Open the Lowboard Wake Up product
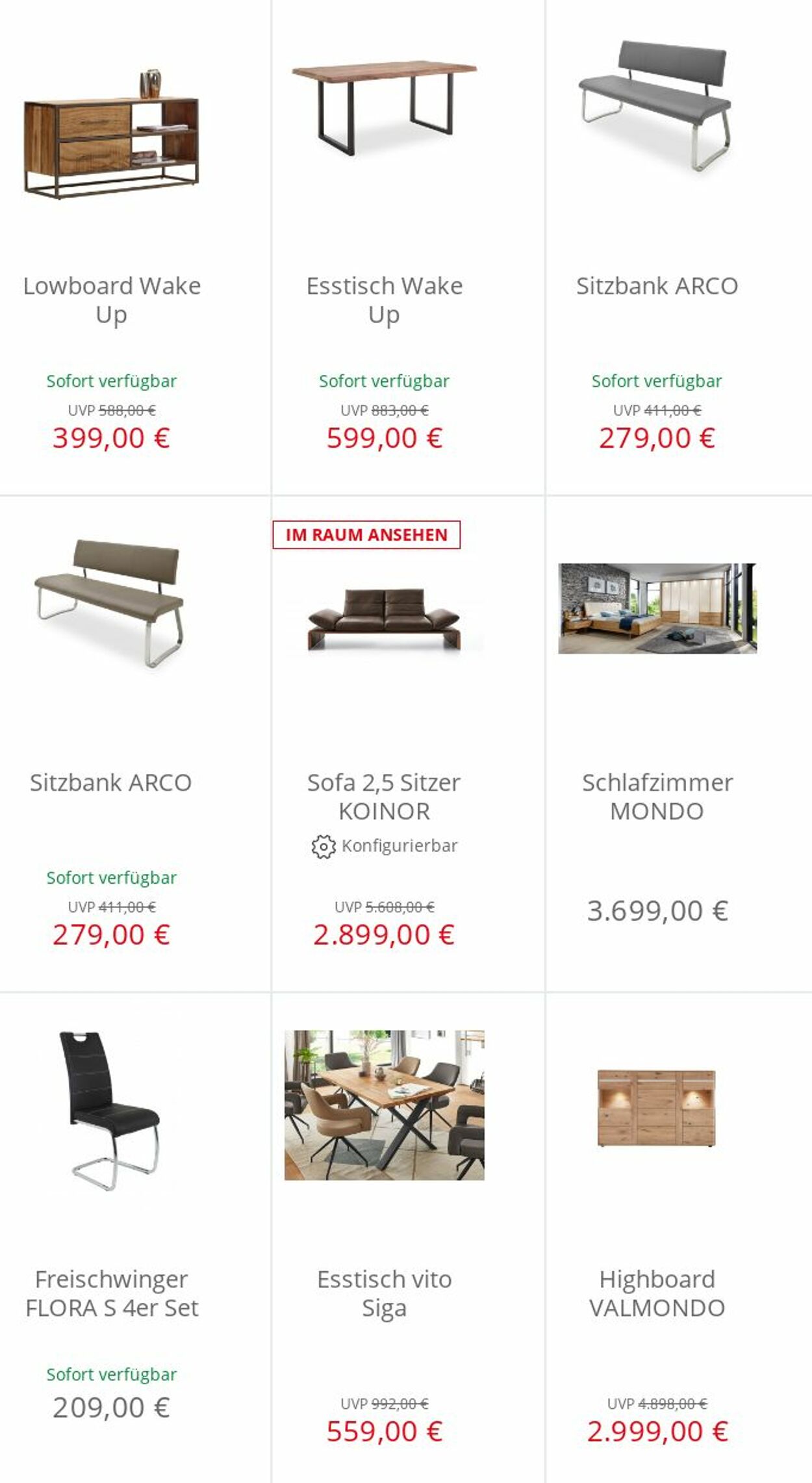Image resolution: width=812 pixels, height=1483 pixels. point(111,300)
